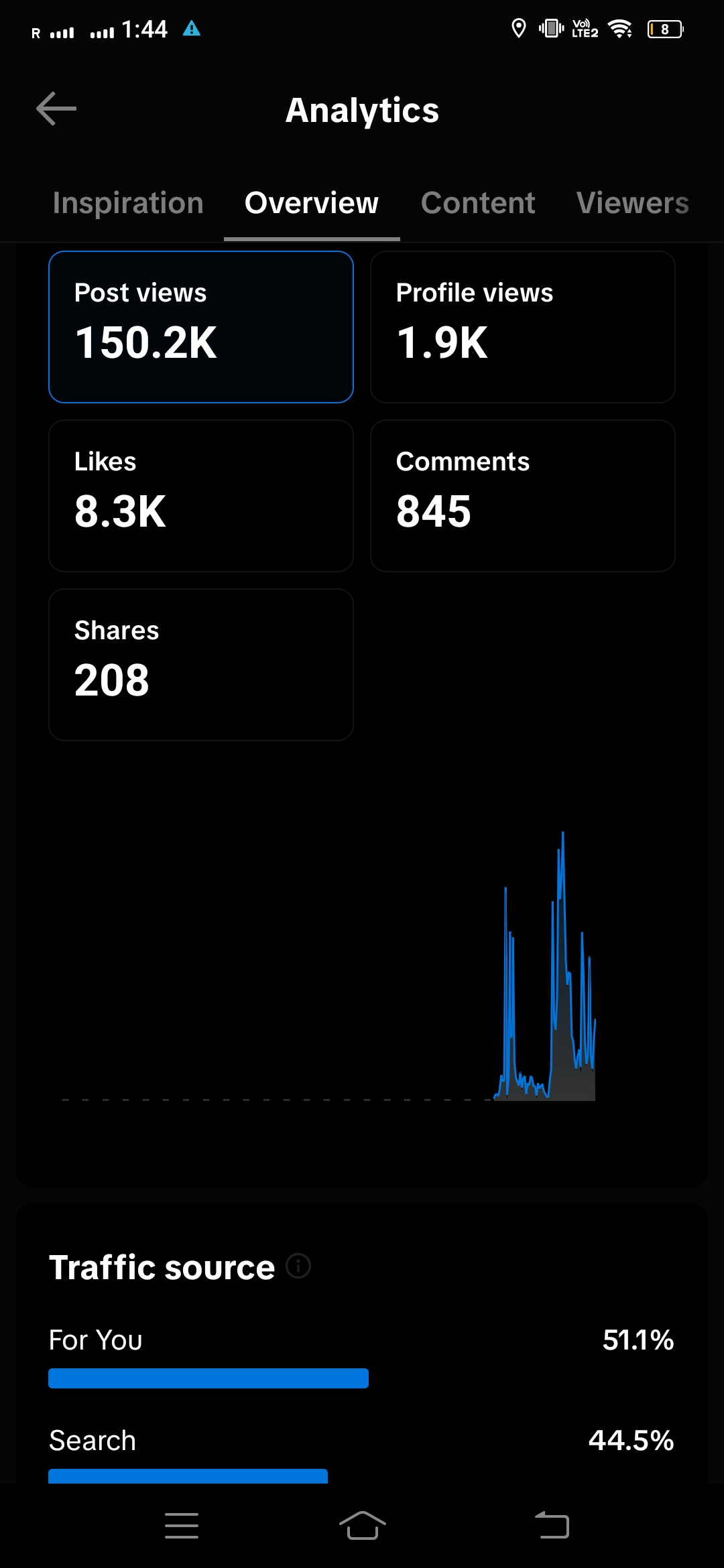View the Comments metric card

(x=523, y=496)
